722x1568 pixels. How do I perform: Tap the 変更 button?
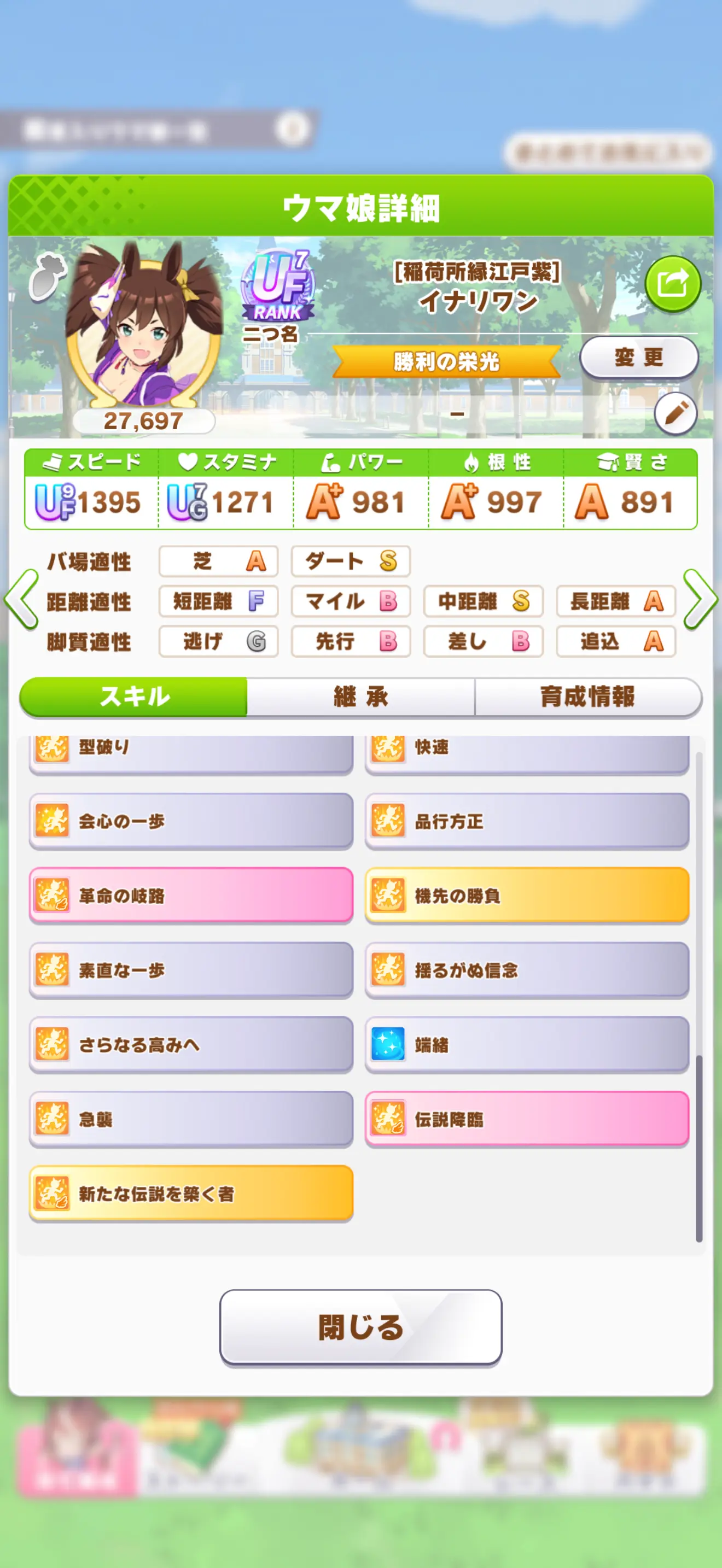[639, 358]
